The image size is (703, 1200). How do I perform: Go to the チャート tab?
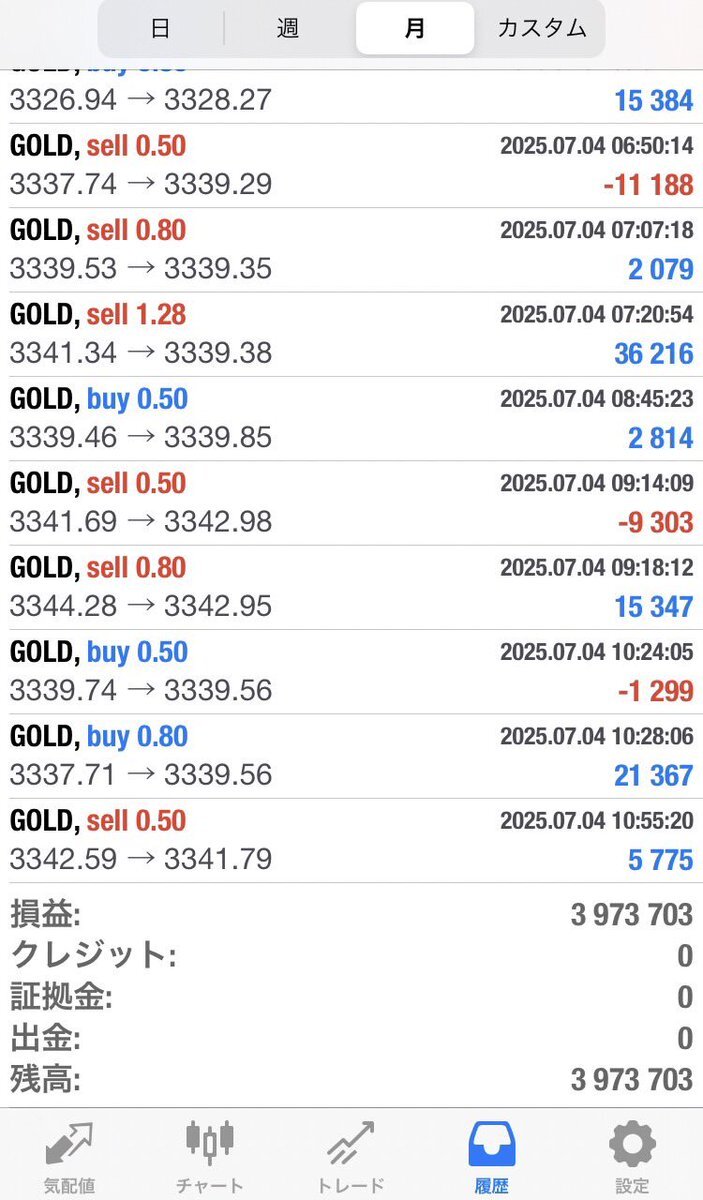[210, 1157]
